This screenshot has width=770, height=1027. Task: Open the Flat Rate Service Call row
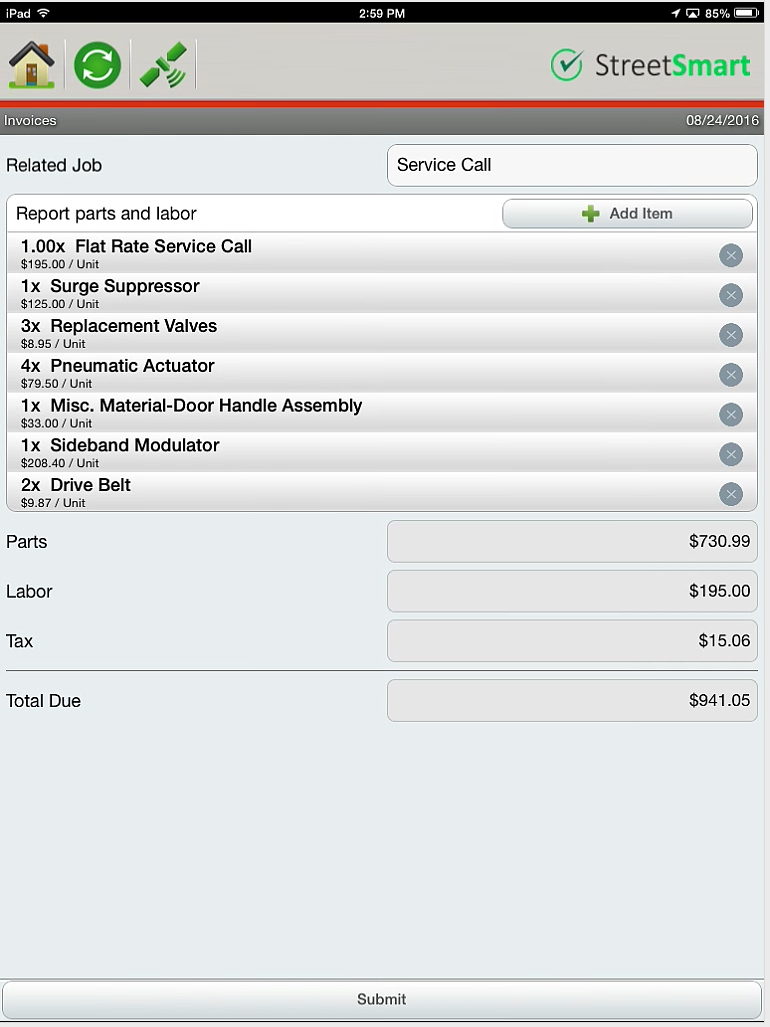coord(300,253)
